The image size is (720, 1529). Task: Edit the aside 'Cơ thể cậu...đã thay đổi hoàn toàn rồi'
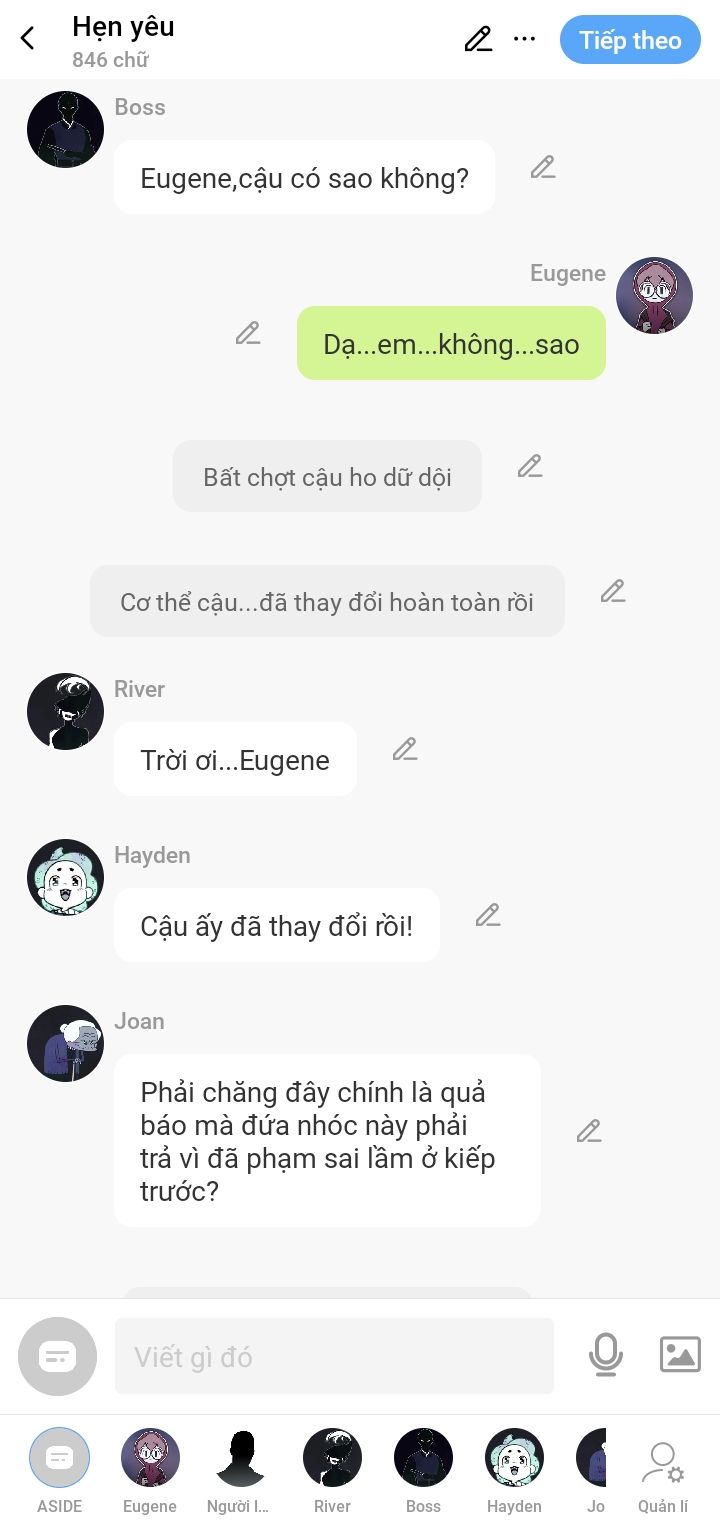pos(613,591)
